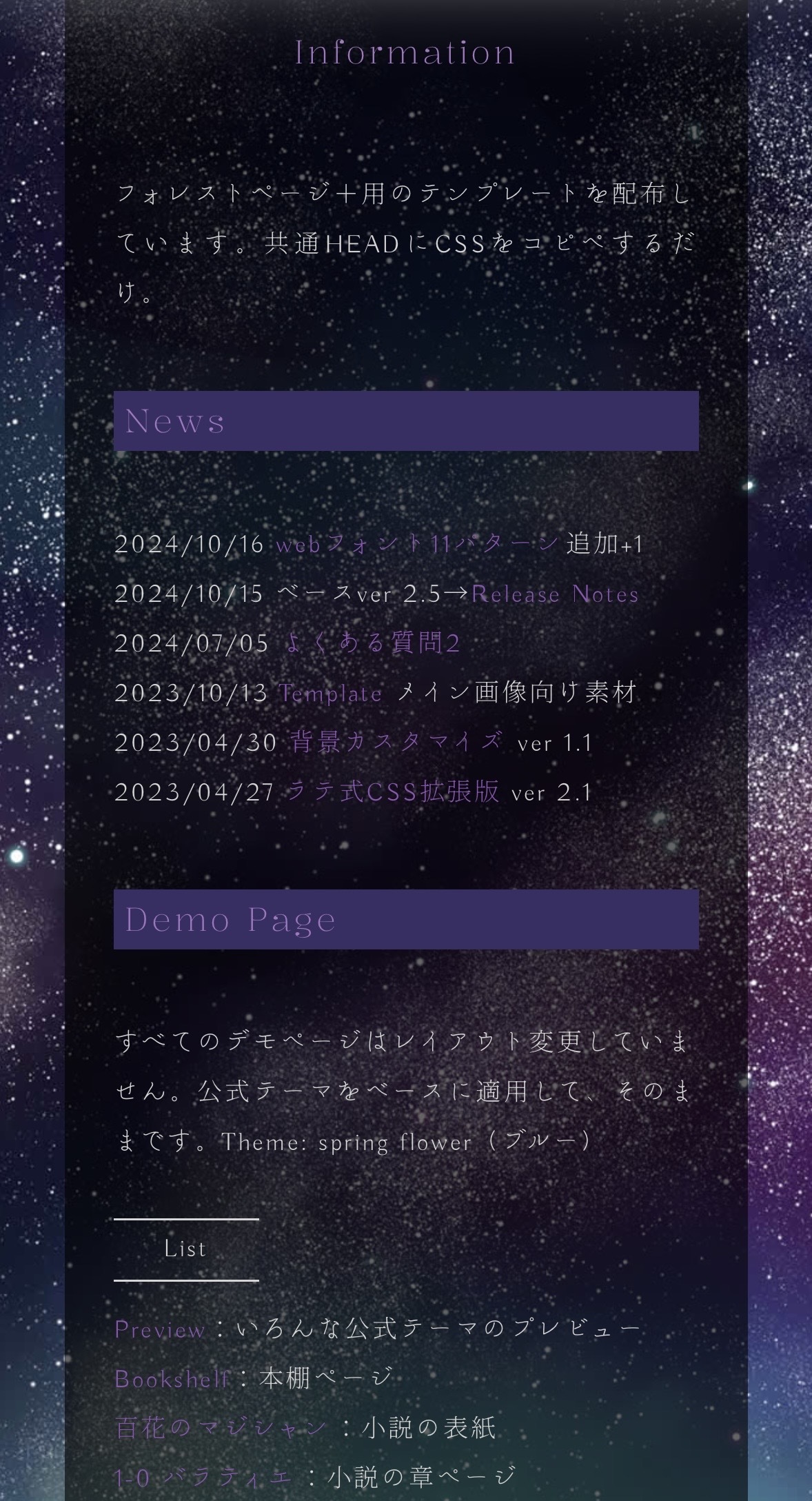Open the Bookshelf demo page link
The width and height of the screenshot is (812, 1501).
coord(172,1378)
